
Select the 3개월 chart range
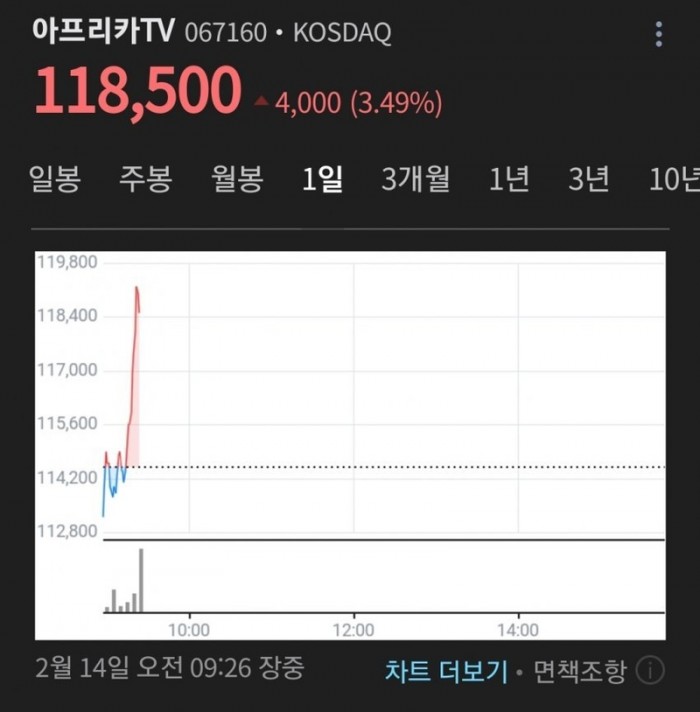pos(415,179)
